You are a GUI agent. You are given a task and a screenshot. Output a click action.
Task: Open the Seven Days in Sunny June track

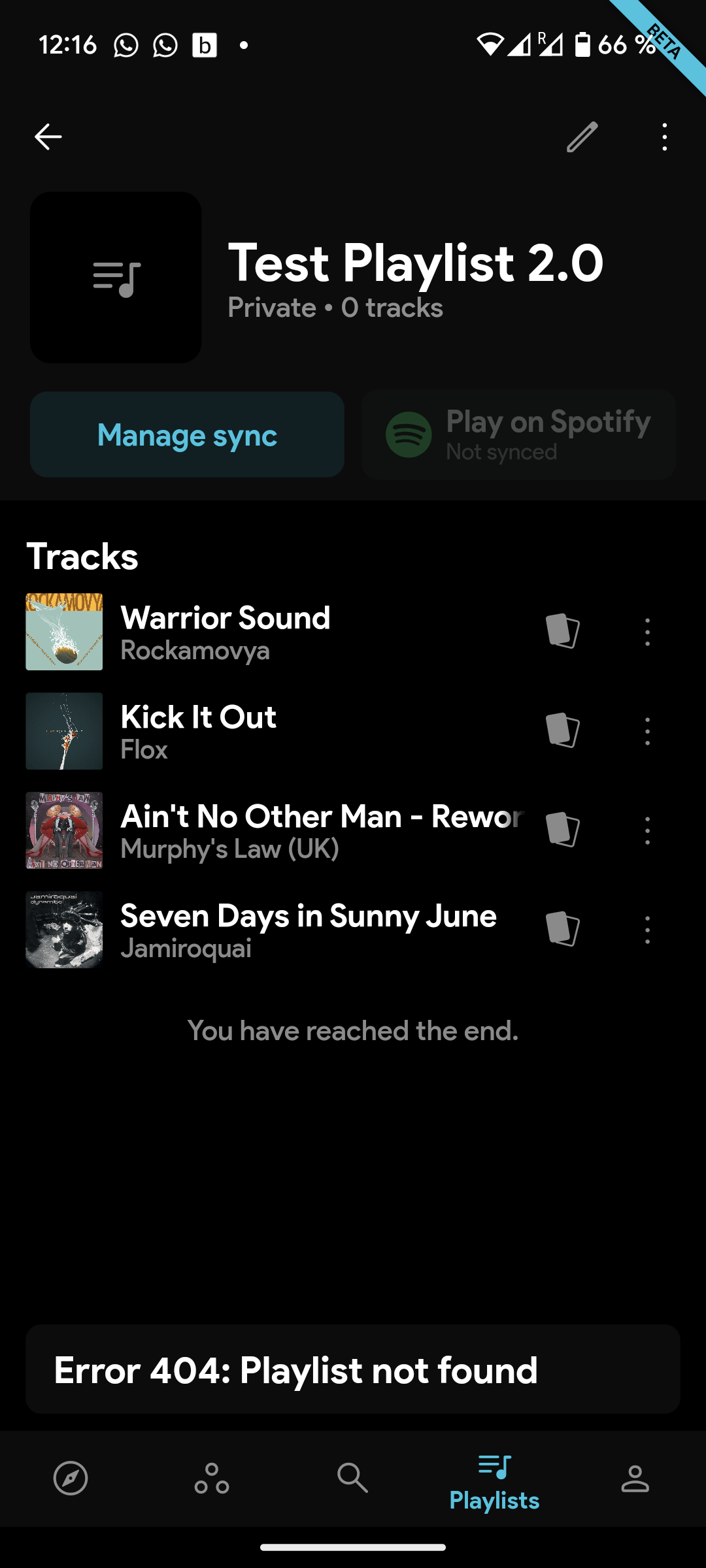click(x=275, y=930)
